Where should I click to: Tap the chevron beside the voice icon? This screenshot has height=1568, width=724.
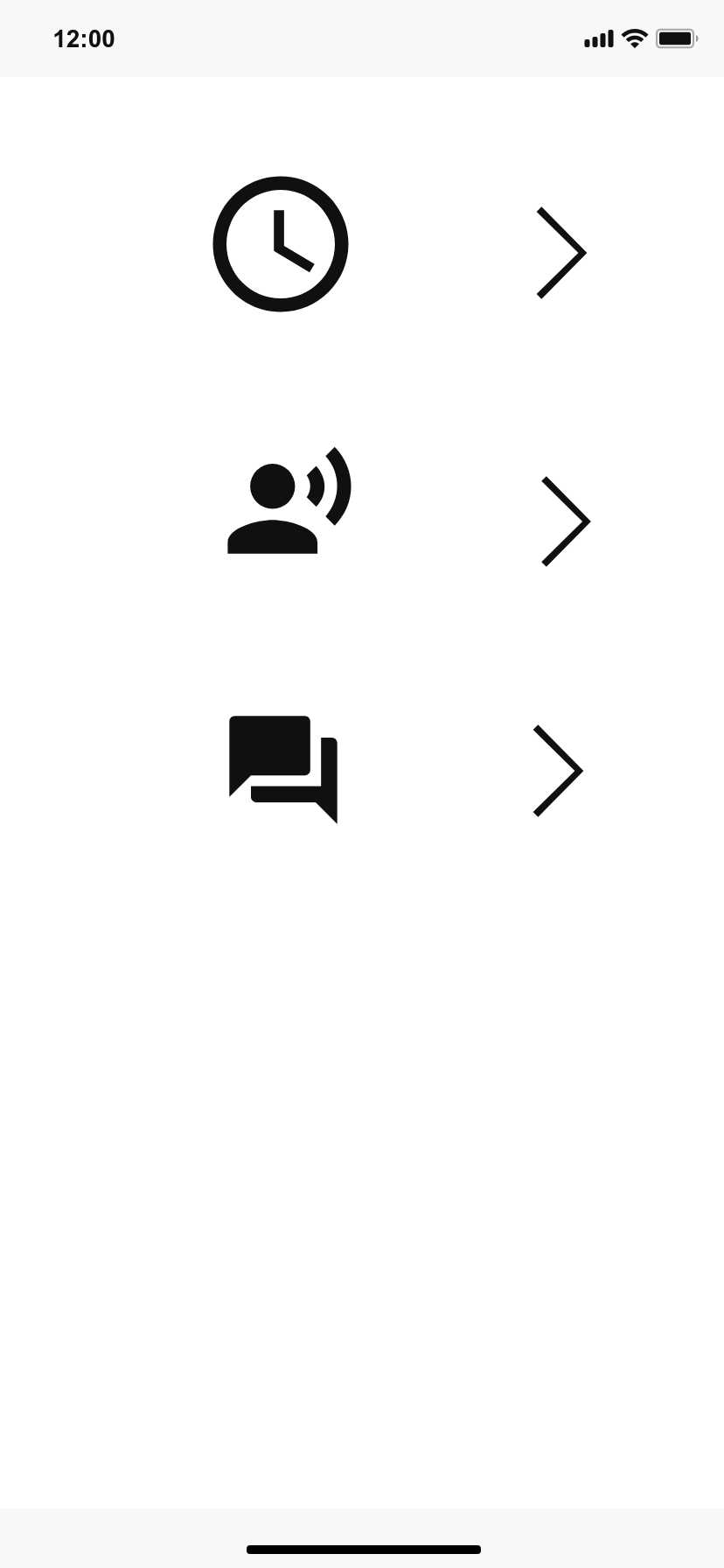click(x=566, y=521)
